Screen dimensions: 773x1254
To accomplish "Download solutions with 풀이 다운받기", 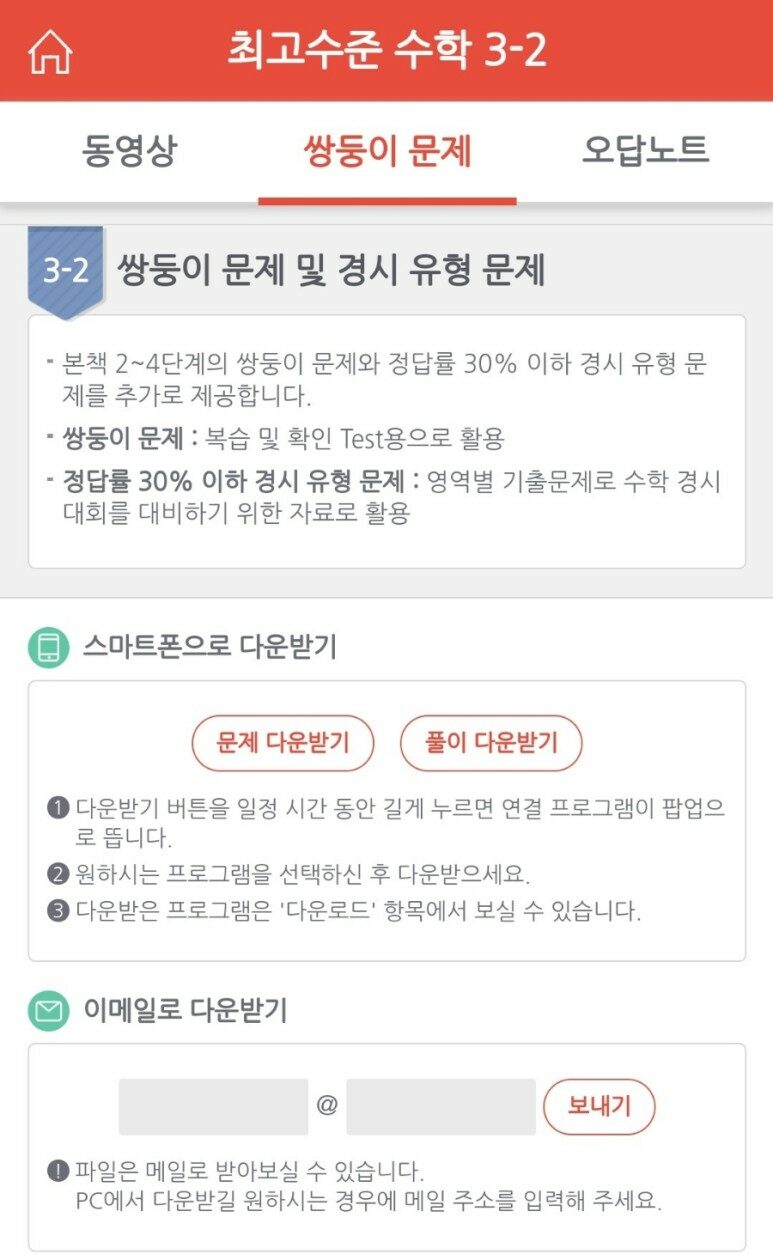I will tap(491, 743).
